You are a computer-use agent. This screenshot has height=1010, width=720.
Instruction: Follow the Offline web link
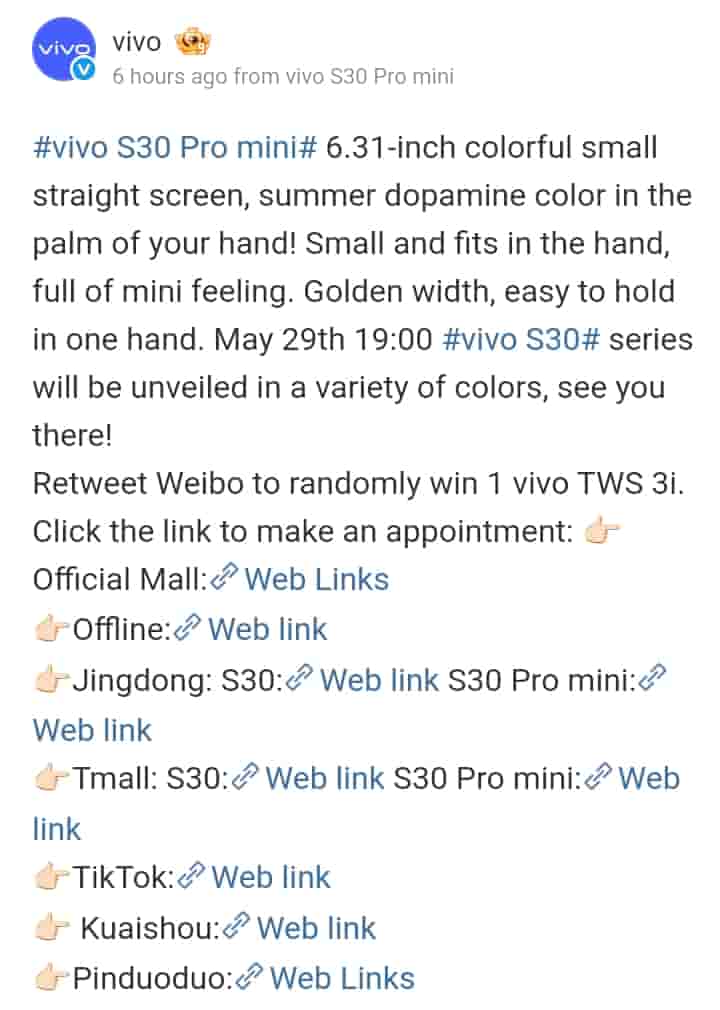coord(267,629)
